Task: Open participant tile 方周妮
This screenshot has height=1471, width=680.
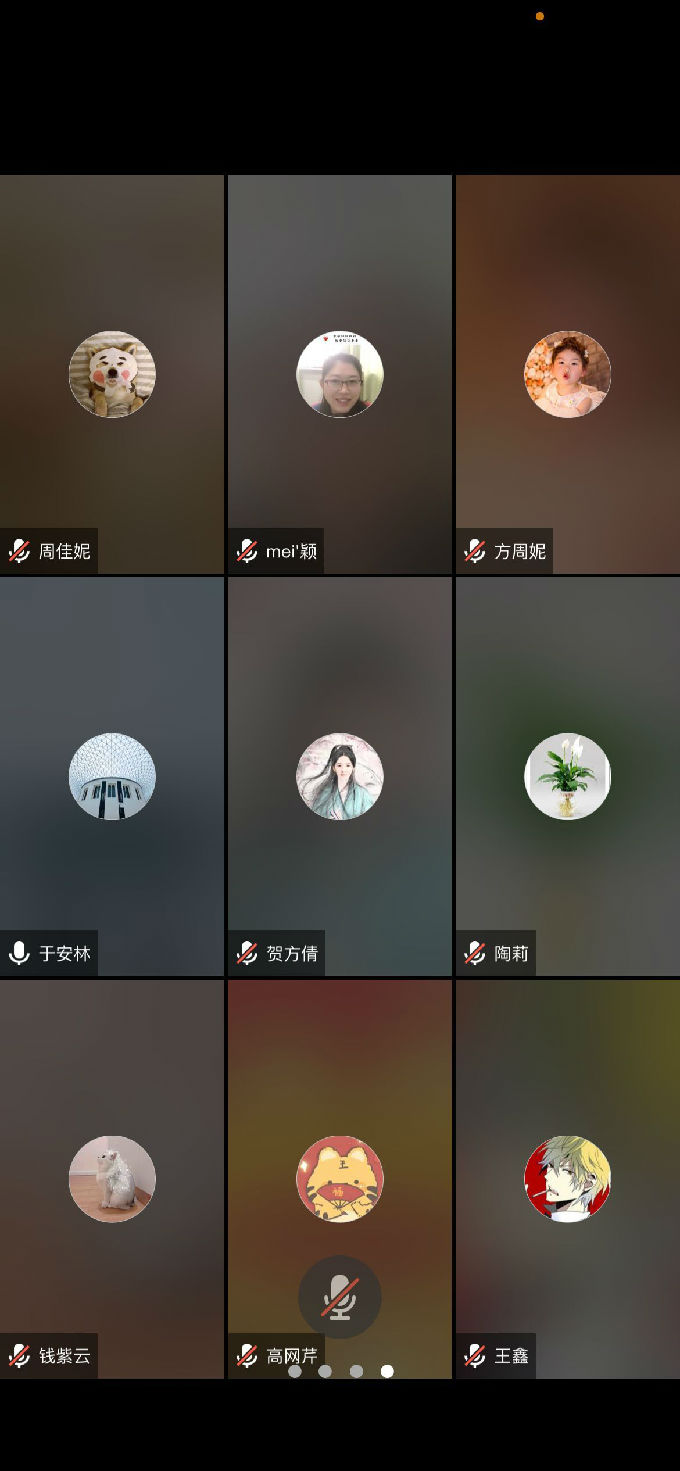Action: click(567, 375)
